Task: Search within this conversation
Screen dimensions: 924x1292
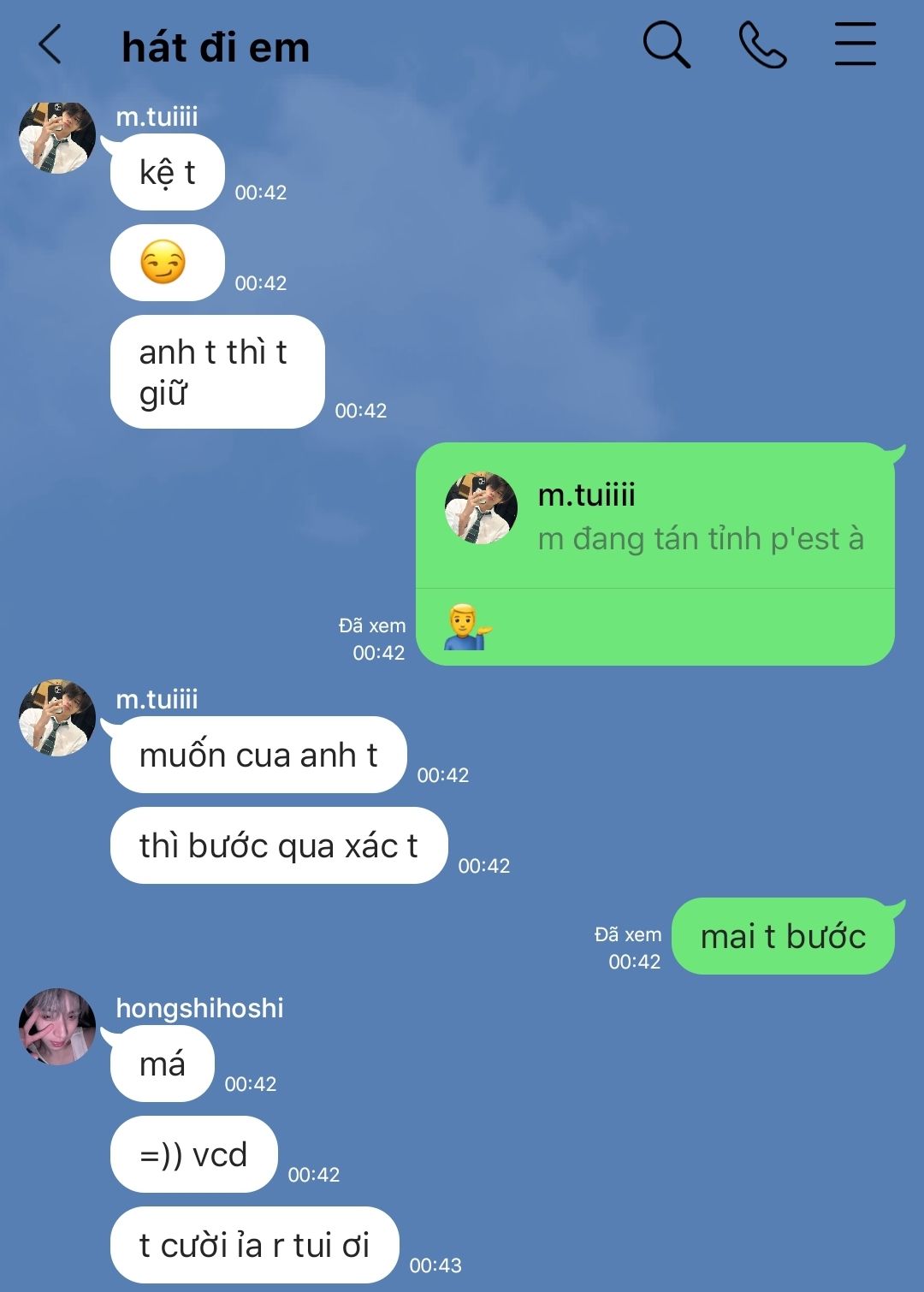Action: coord(666,44)
